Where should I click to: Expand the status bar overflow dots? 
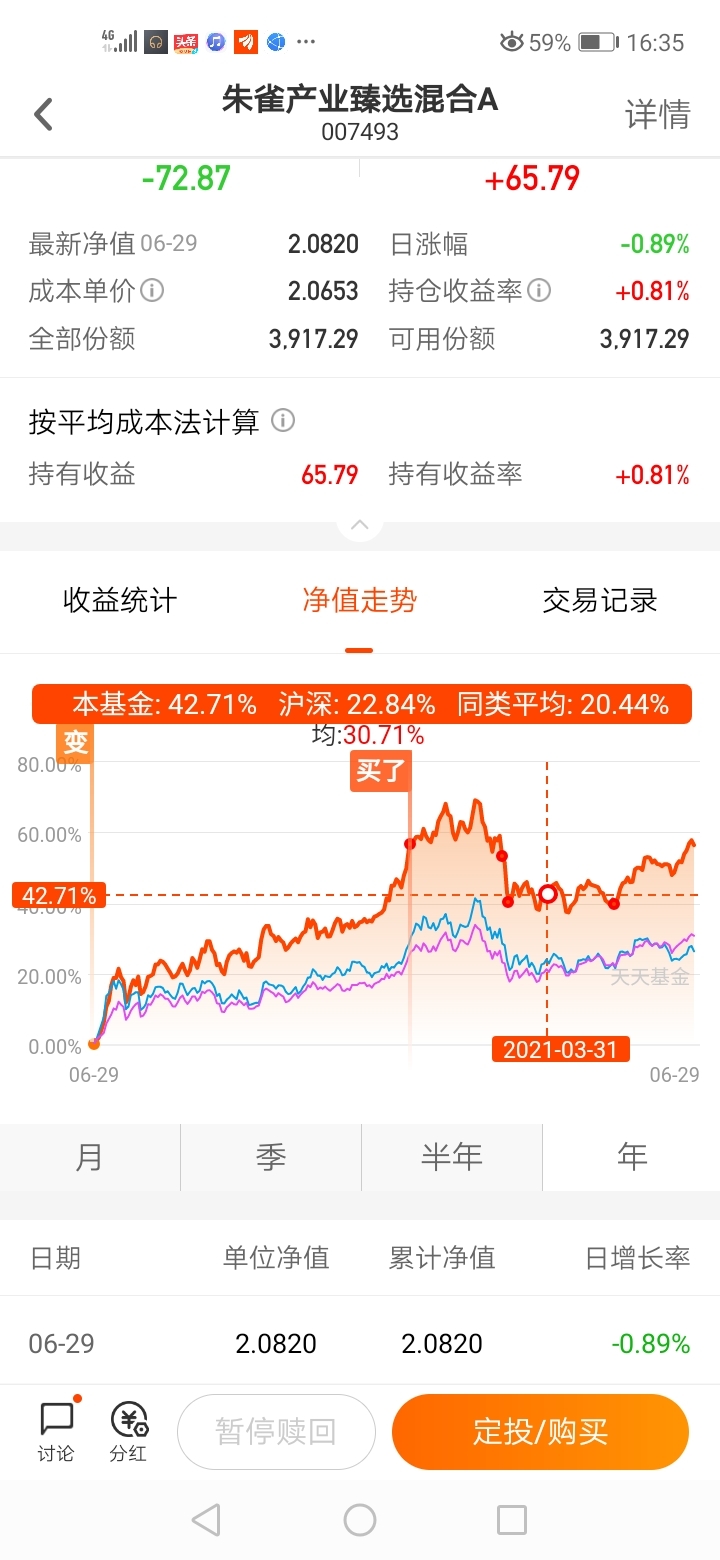coord(306,42)
